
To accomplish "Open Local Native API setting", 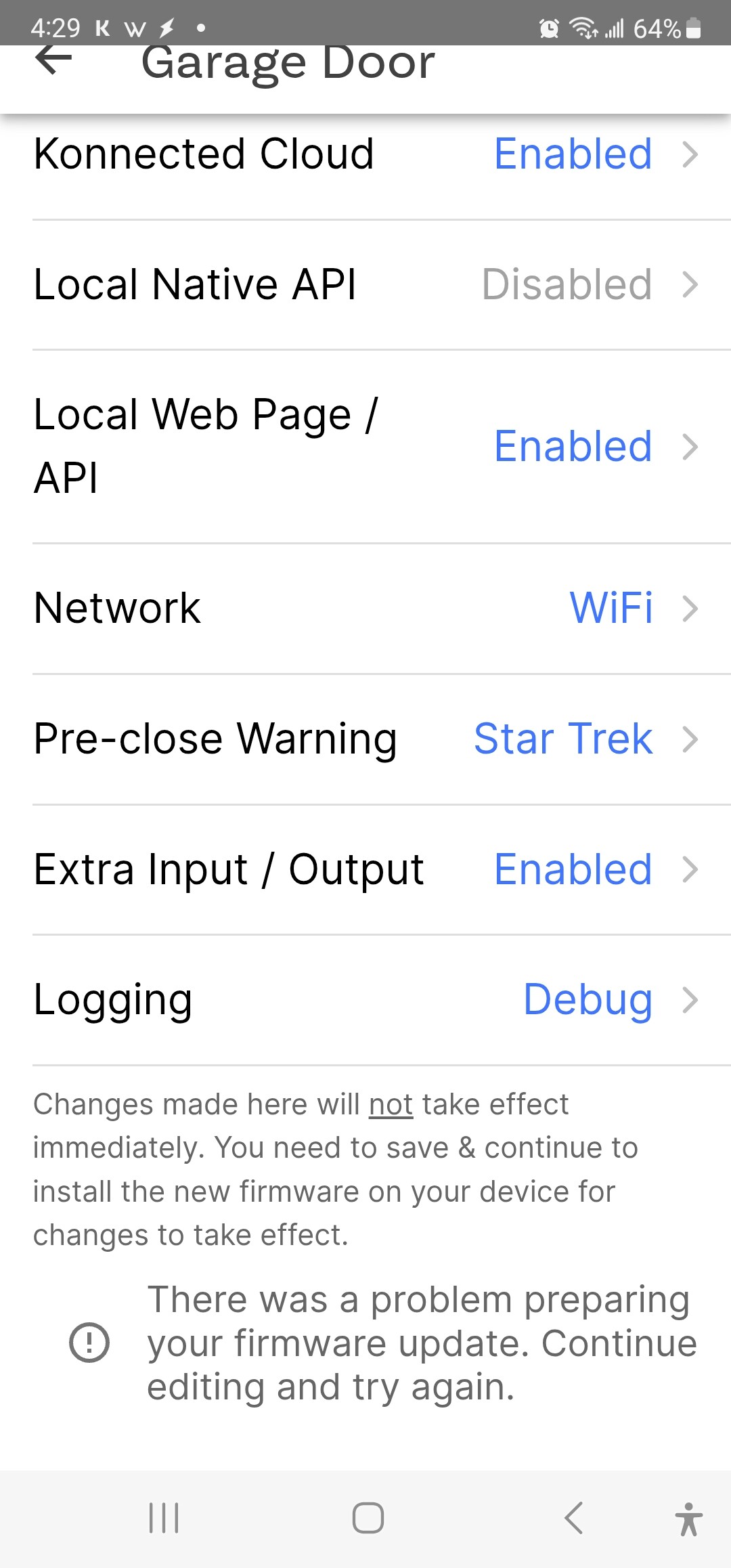I will click(x=365, y=284).
